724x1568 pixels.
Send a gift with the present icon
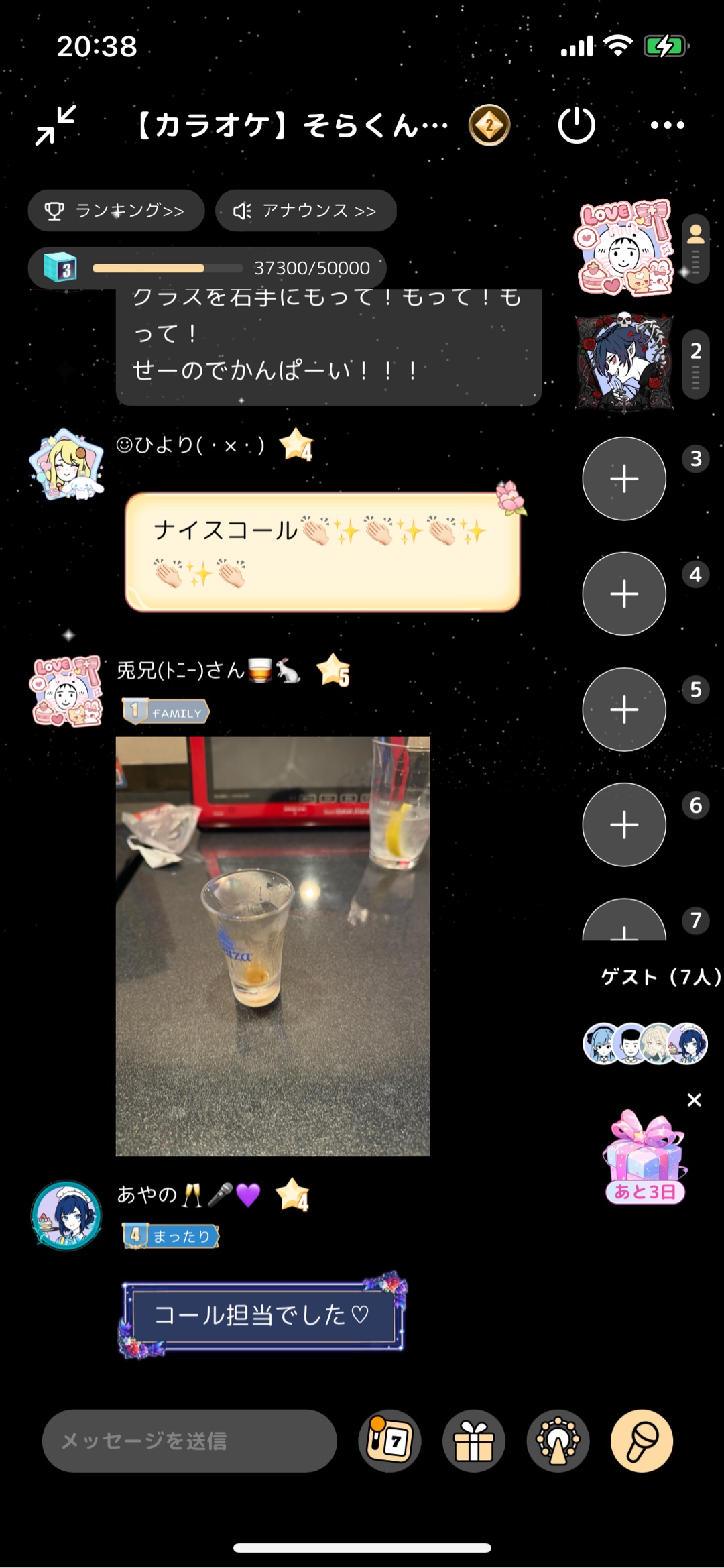(474, 1441)
